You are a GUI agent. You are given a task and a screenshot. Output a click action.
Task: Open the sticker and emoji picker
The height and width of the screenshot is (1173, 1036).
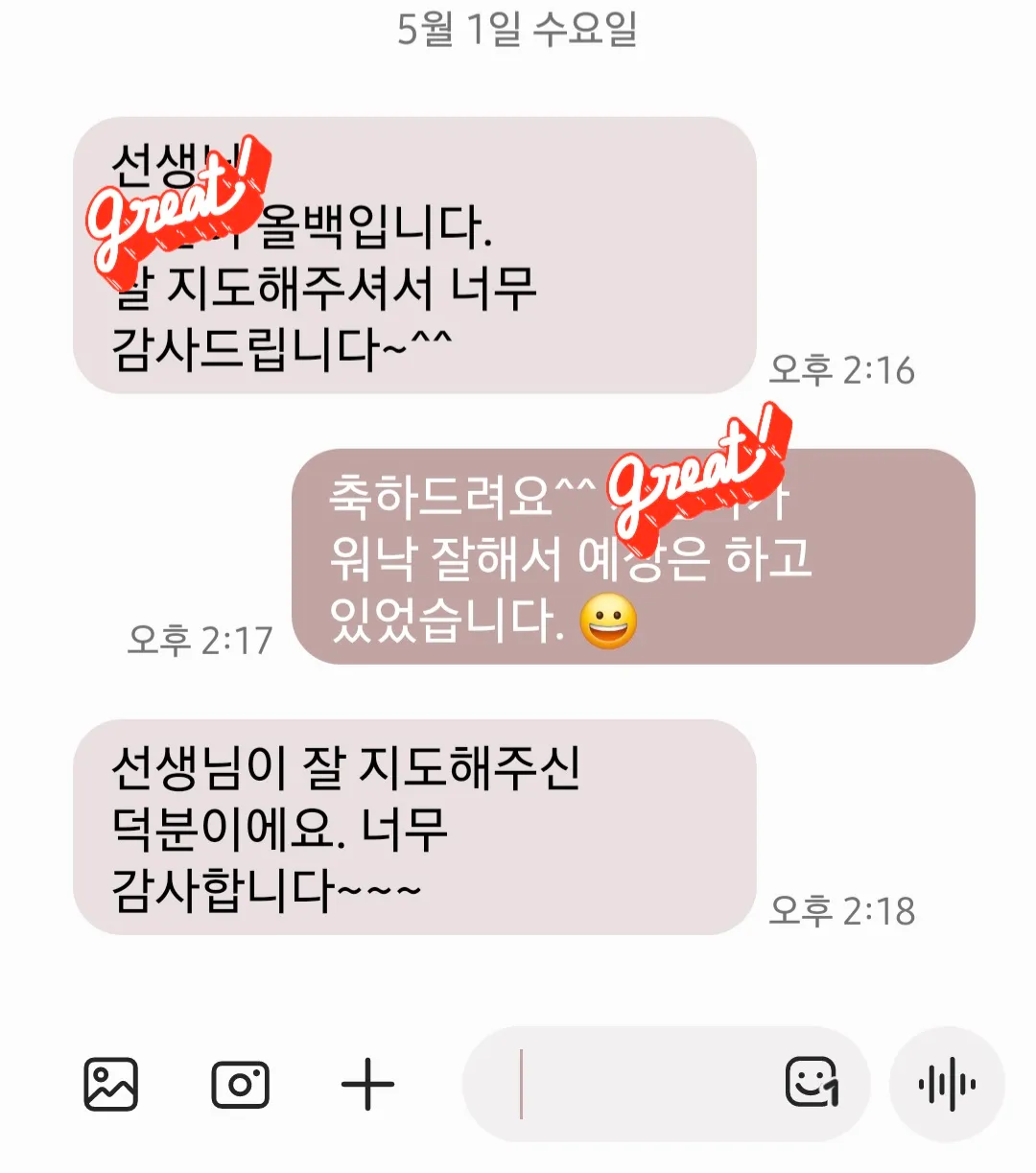point(812,1083)
